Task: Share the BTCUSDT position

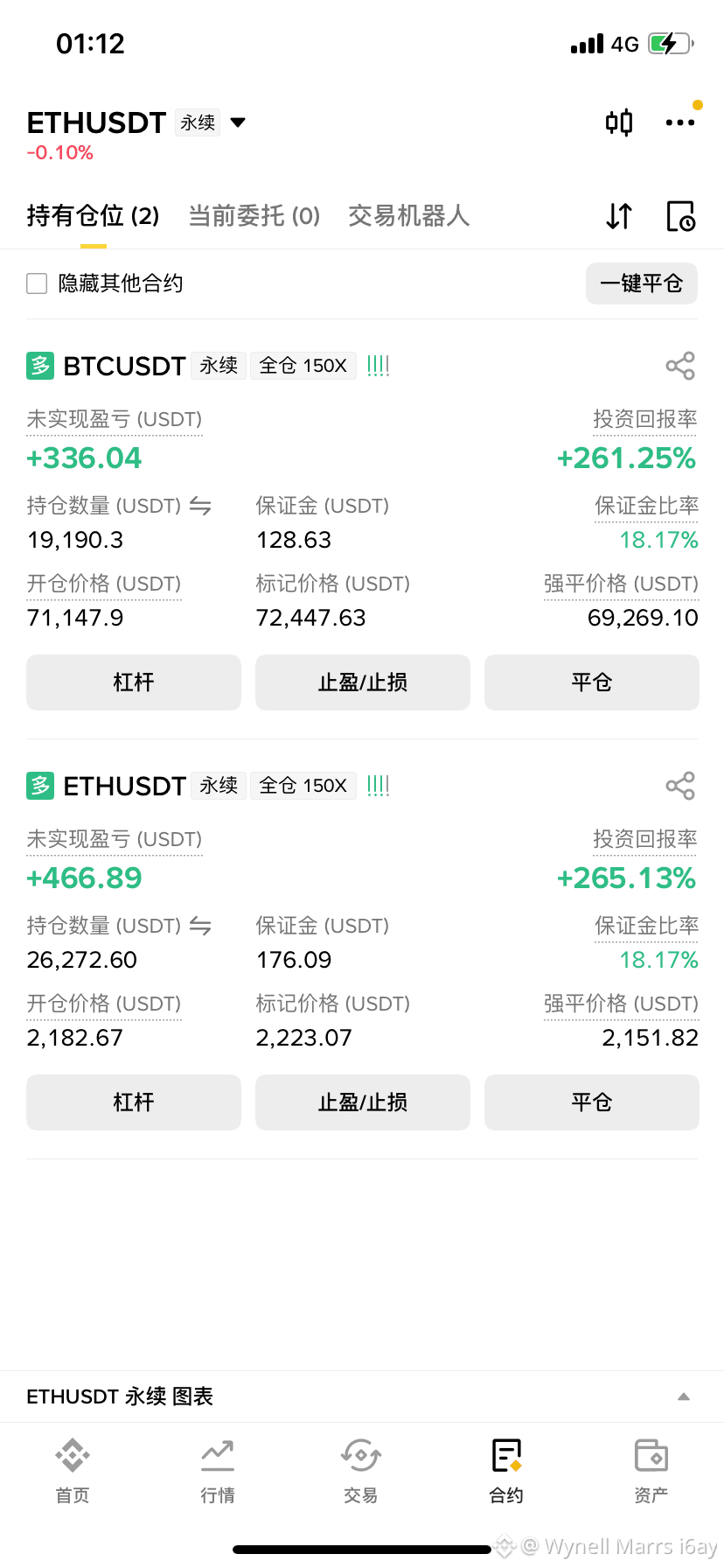Action: click(680, 366)
